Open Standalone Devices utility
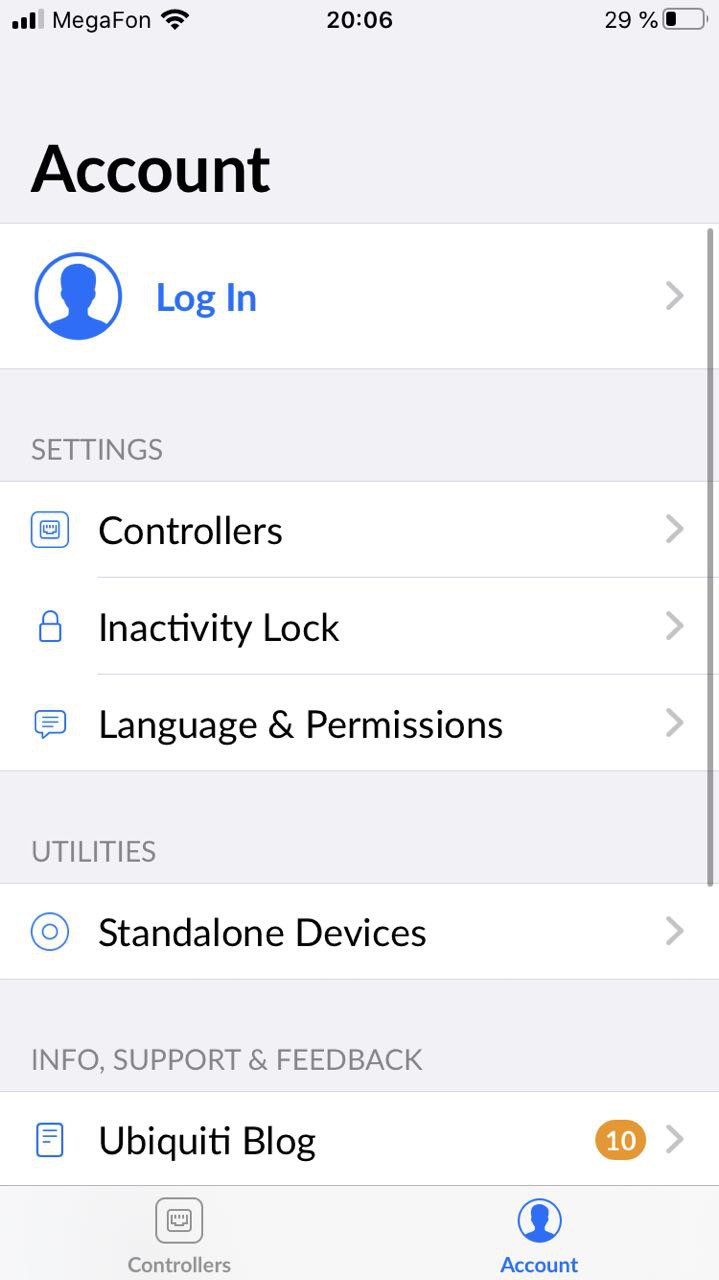Screen dimensions: 719x1280 [359, 932]
